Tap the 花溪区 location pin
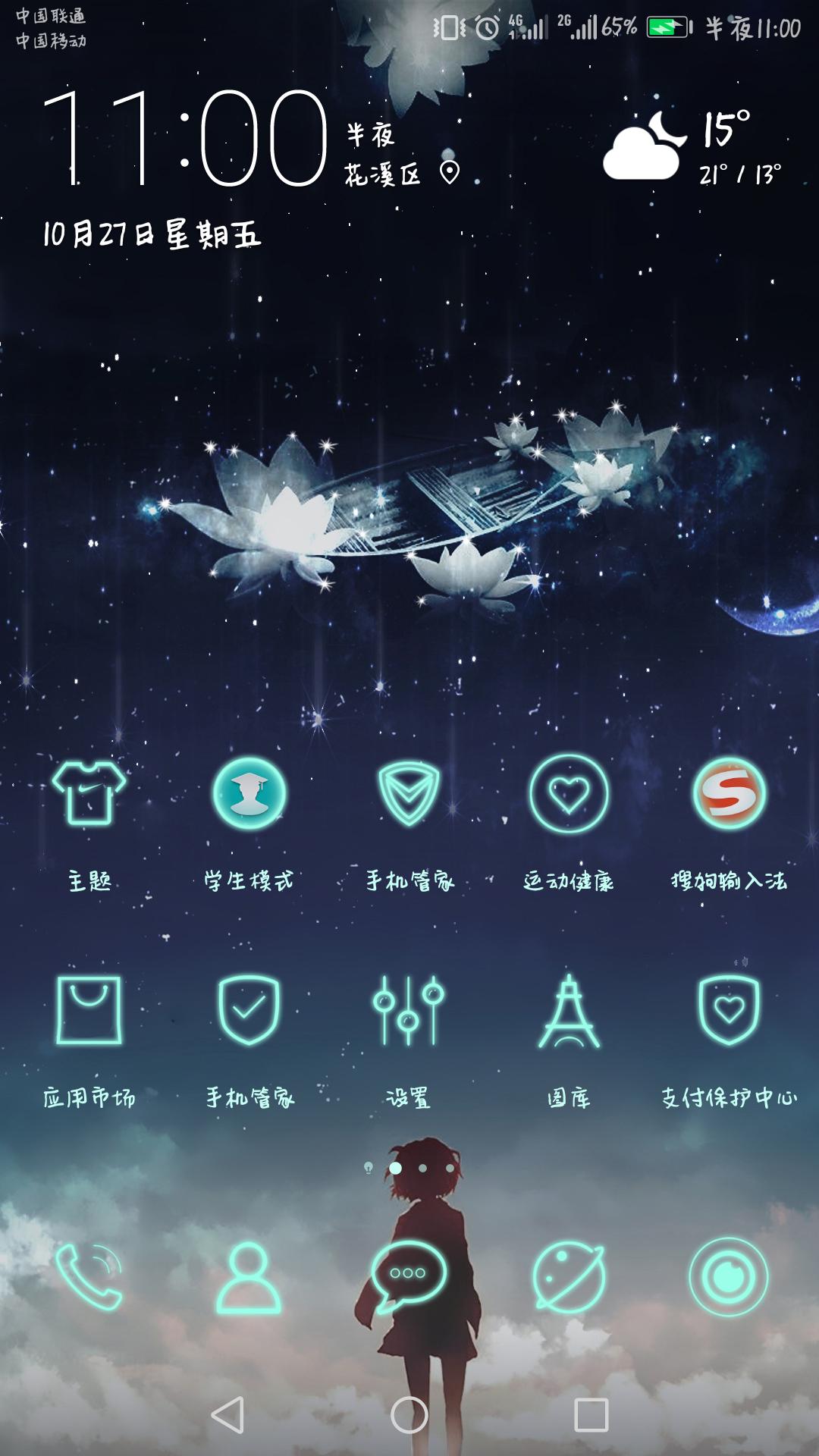The image size is (819, 1456). [x=450, y=174]
